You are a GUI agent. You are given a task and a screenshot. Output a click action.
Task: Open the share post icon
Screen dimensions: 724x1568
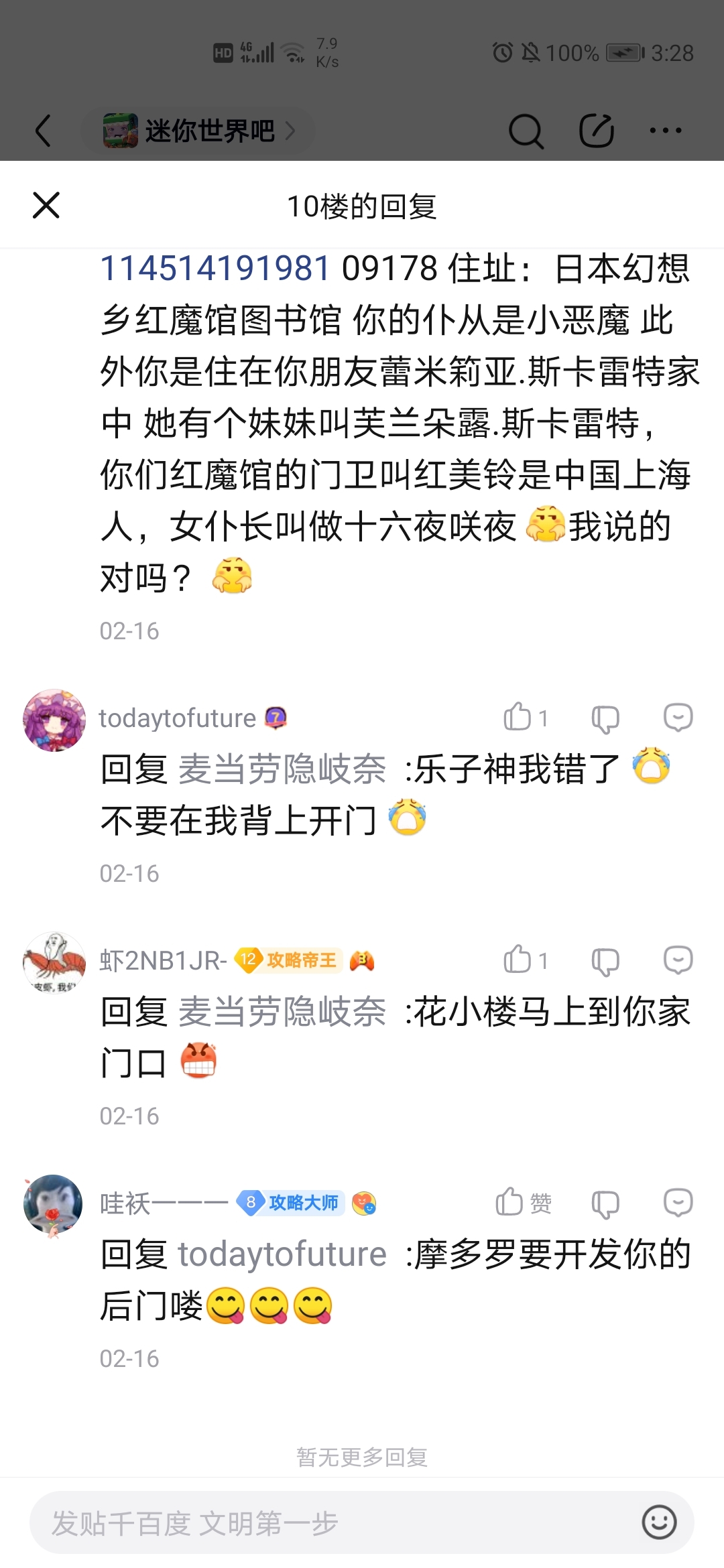[x=596, y=131]
